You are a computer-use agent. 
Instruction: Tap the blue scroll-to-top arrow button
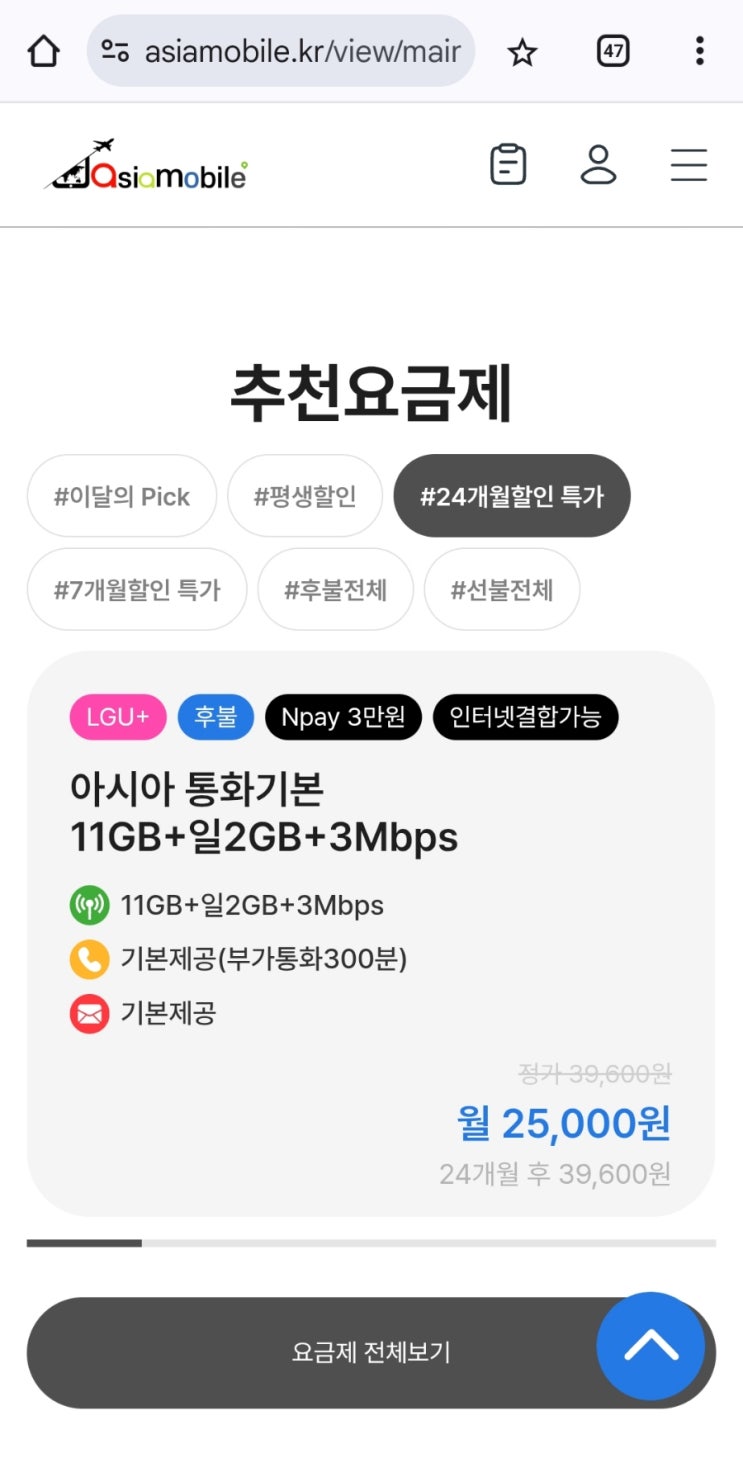tap(651, 1346)
